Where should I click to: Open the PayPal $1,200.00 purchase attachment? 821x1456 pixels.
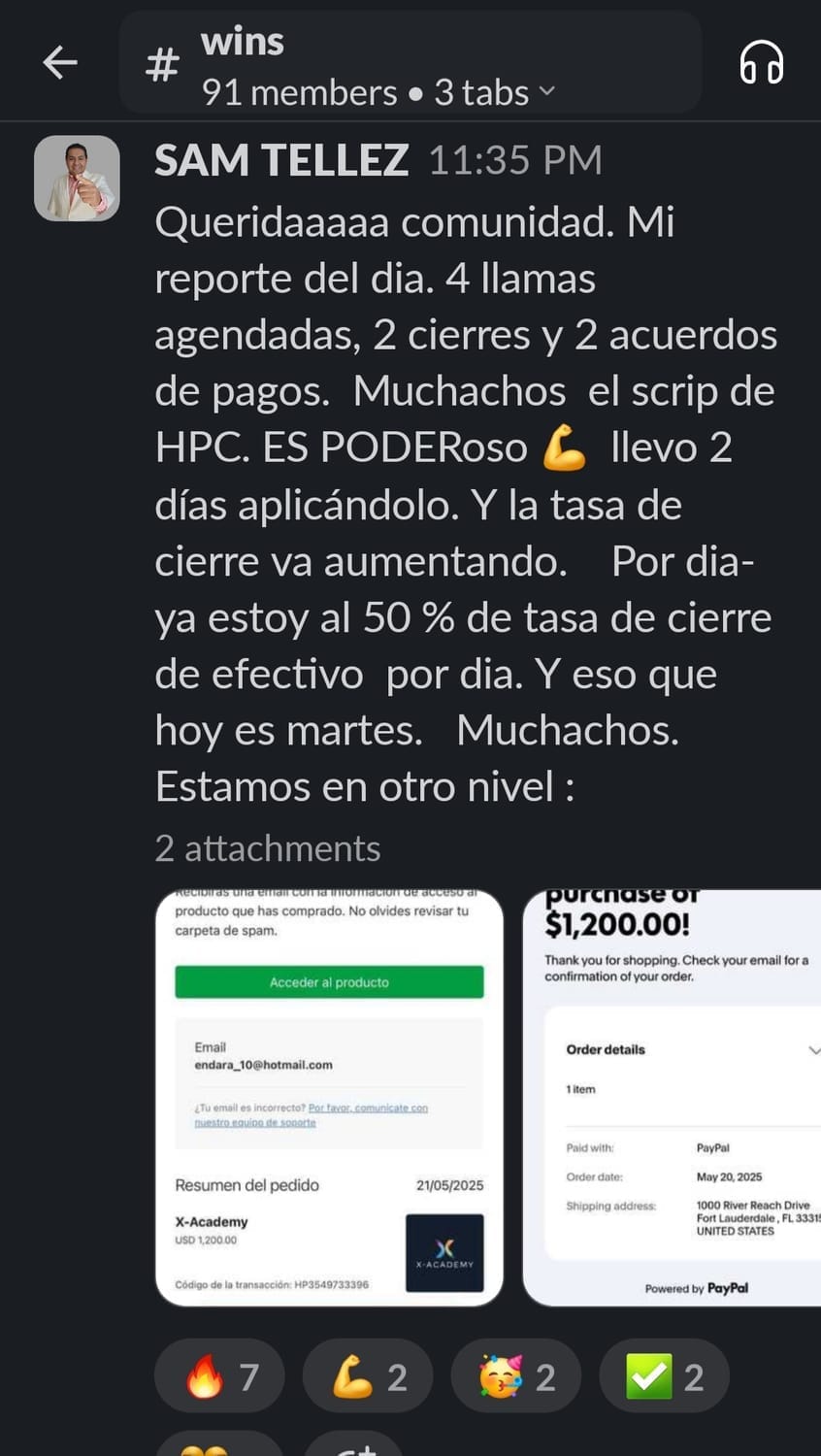click(672, 1097)
